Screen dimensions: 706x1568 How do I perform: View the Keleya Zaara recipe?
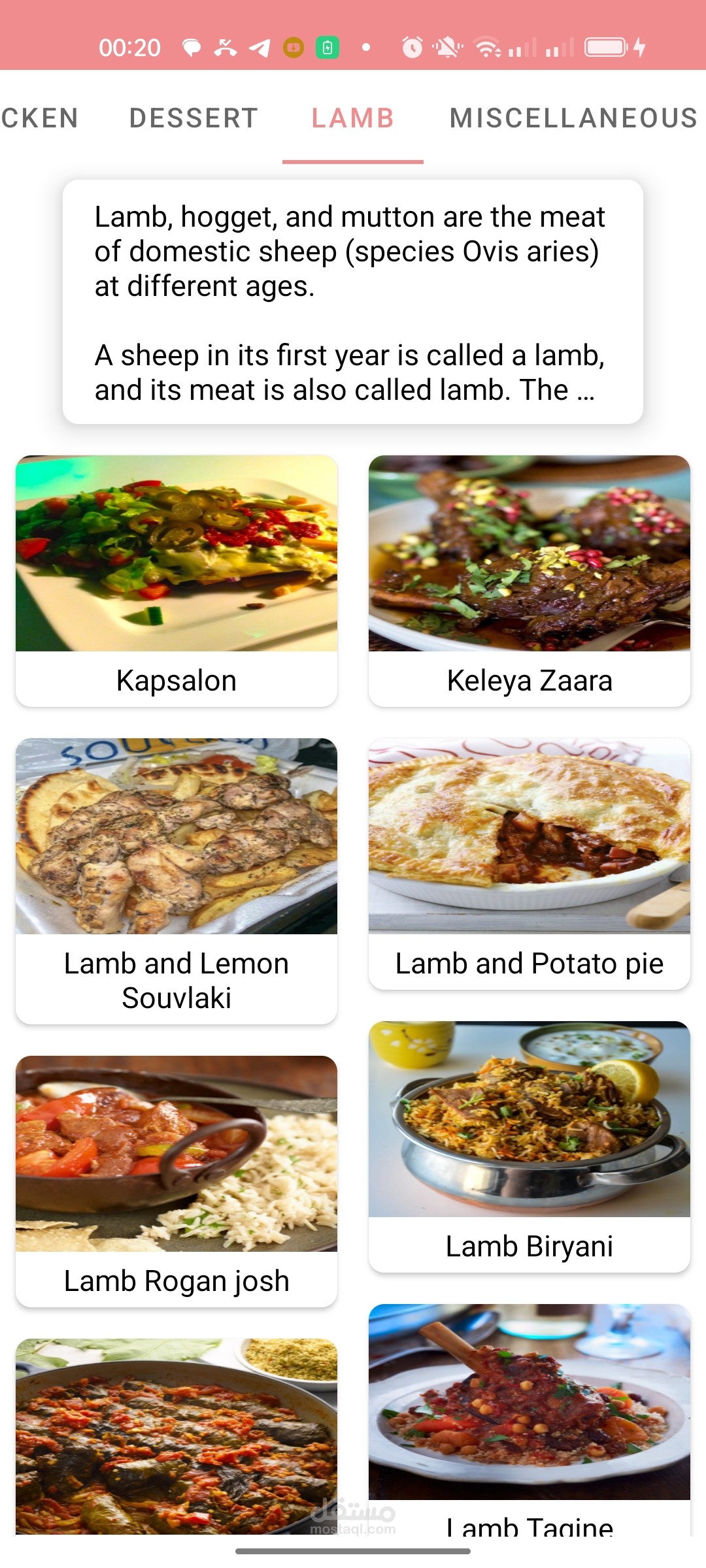click(529, 580)
